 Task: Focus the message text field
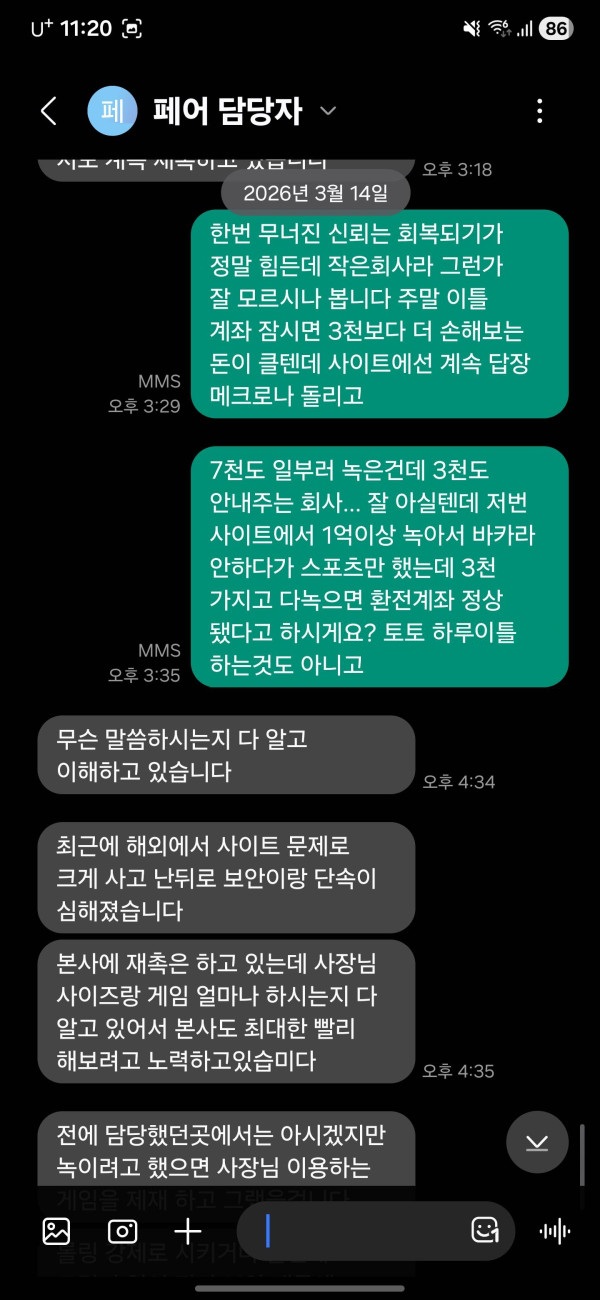(x=360, y=1231)
